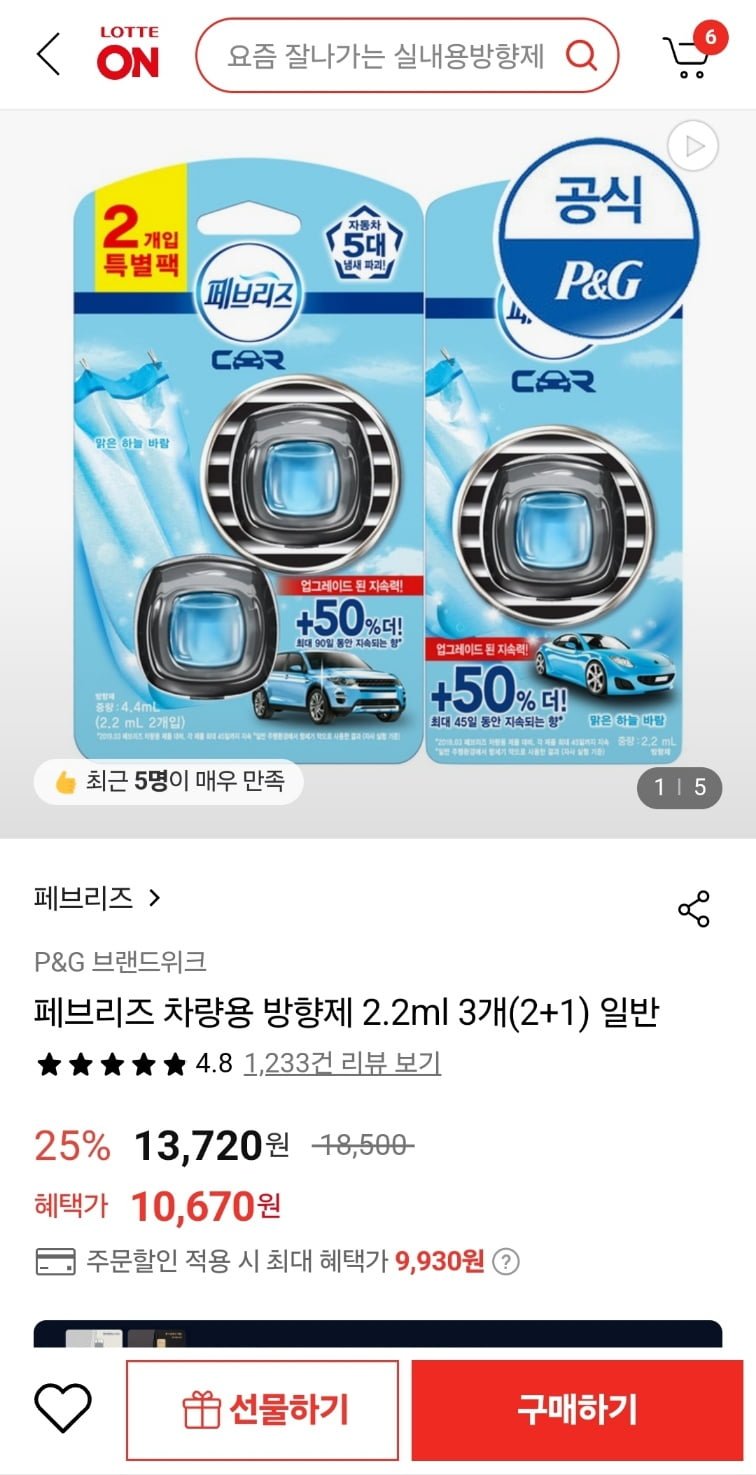This screenshot has width=756, height=1475.
Task: Tap the 선물하기 gift button
Action: pyautogui.click(x=262, y=1410)
